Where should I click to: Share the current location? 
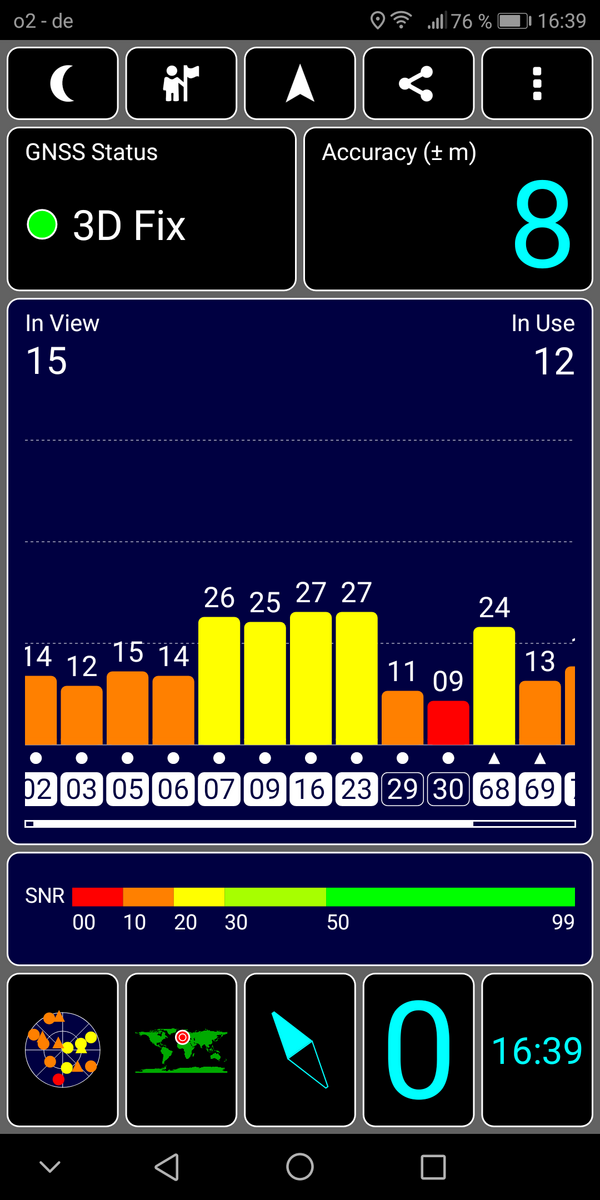pyautogui.click(x=418, y=84)
